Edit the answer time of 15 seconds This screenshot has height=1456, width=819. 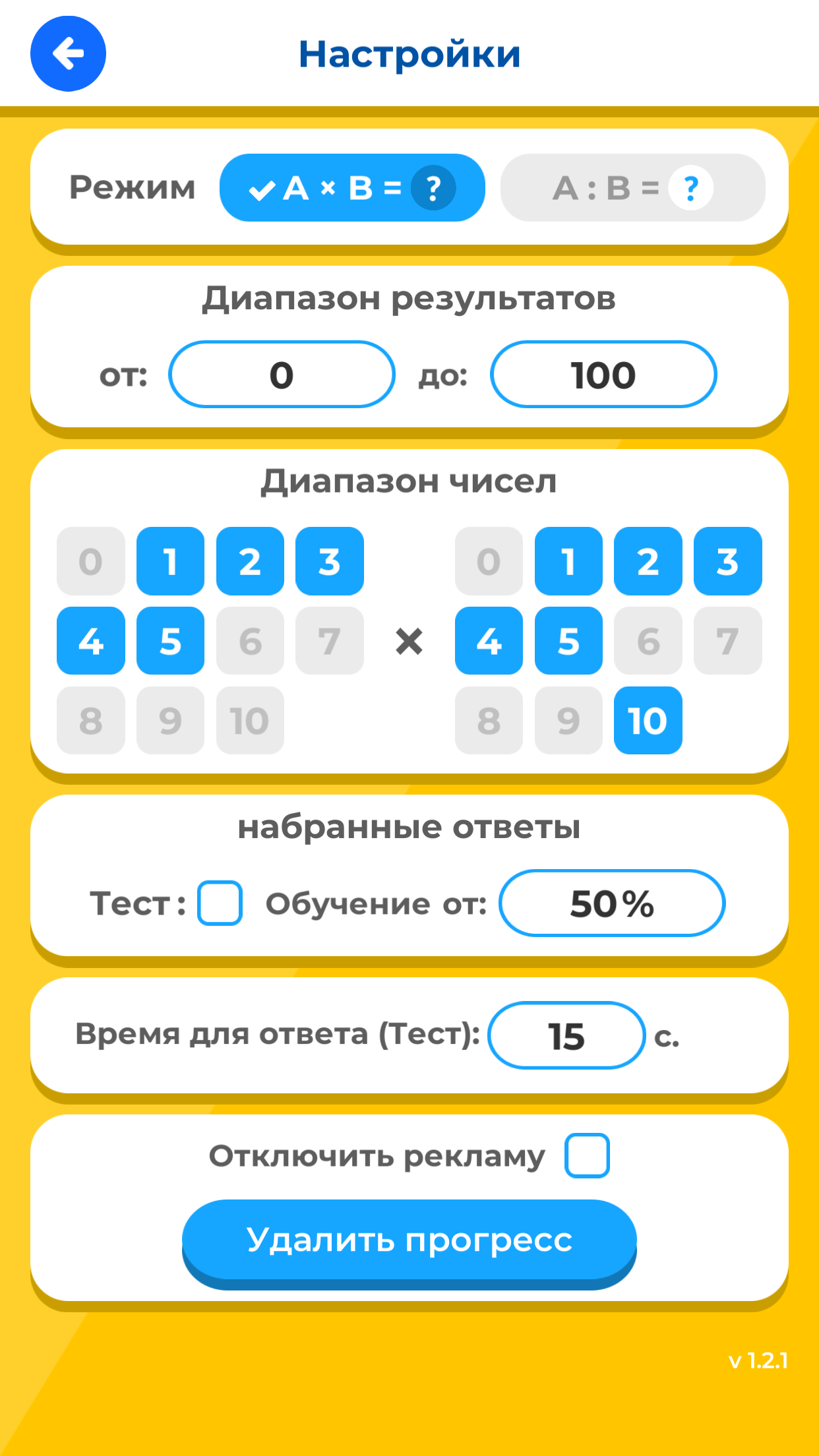pos(566,1035)
